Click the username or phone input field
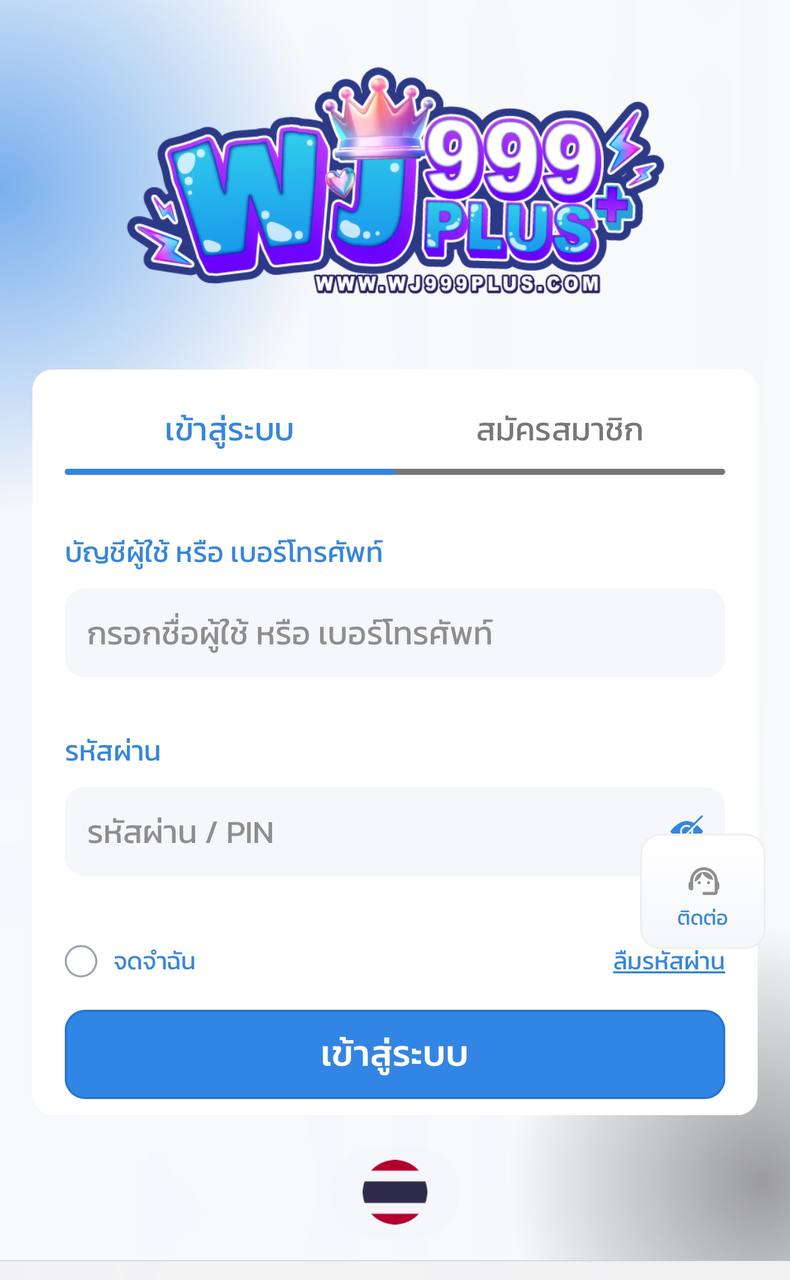This screenshot has height=1280, width=790. 395,632
